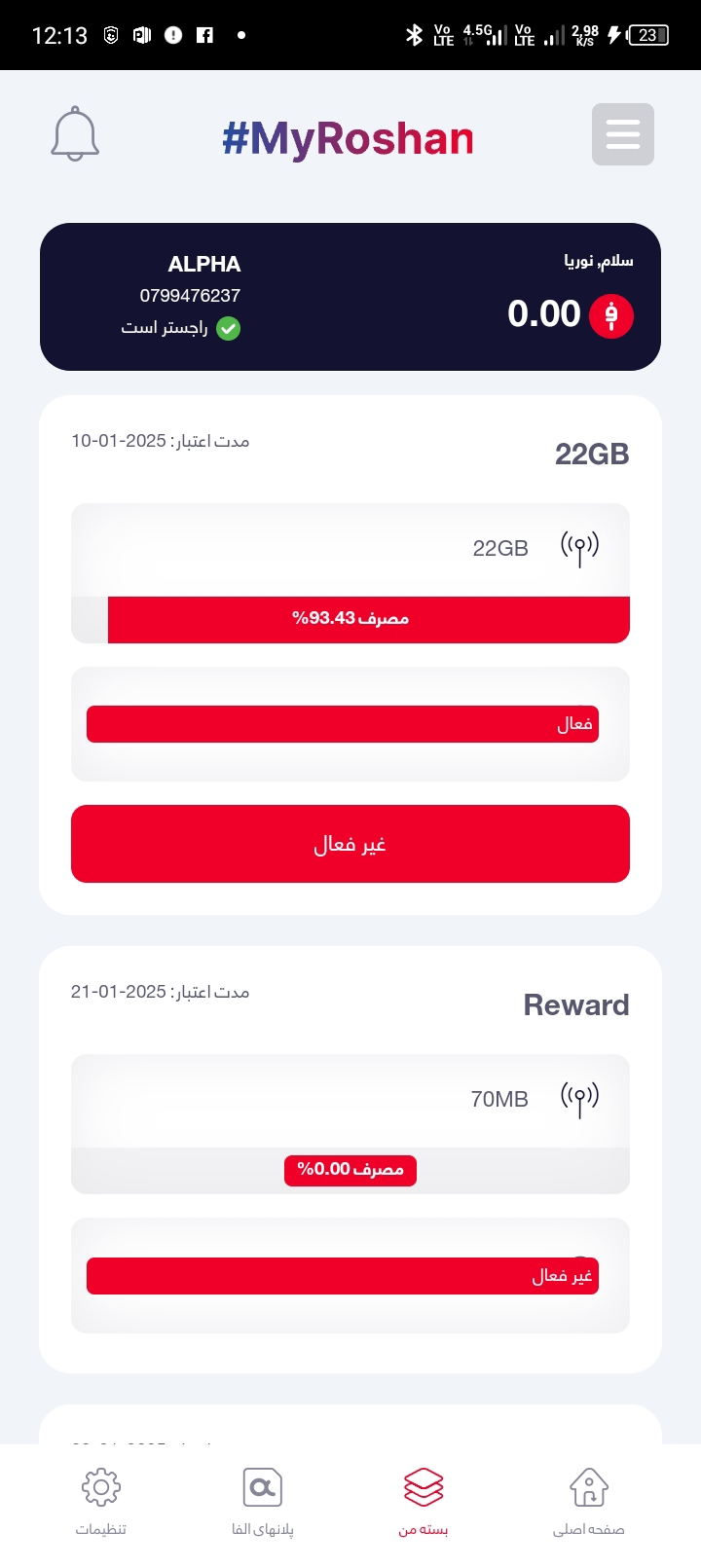
Task: Open the hamburger menu
Action: [622, 134]
